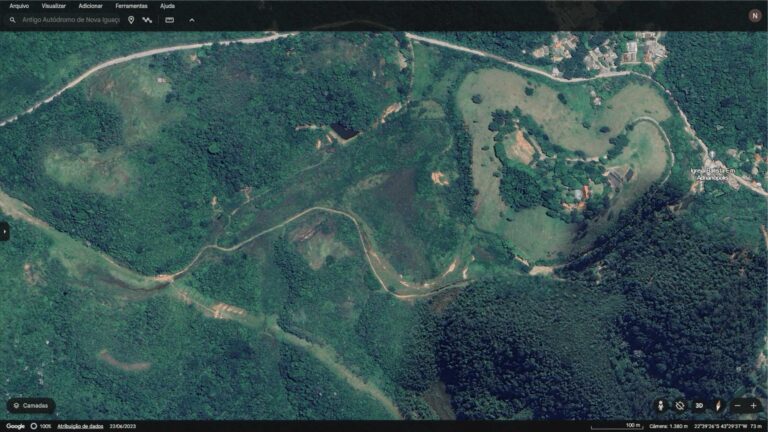Select the draw path or polygon tool
Viewport: 768px width, 432px height.
148,19
